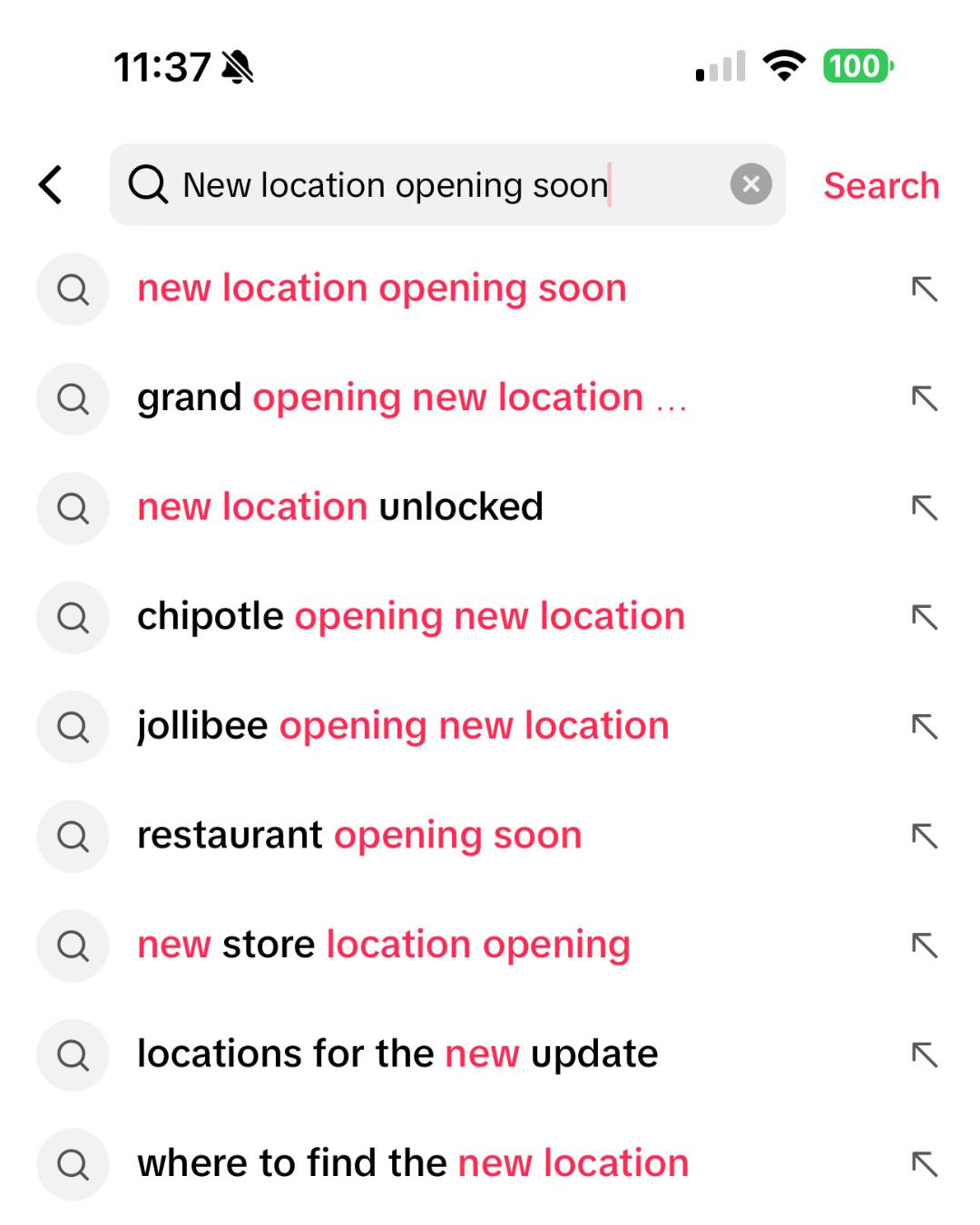The width and height of the screenshot is (980, 1225).
Task: Open "locations for the new update" suggestion
Action: 397,1054
